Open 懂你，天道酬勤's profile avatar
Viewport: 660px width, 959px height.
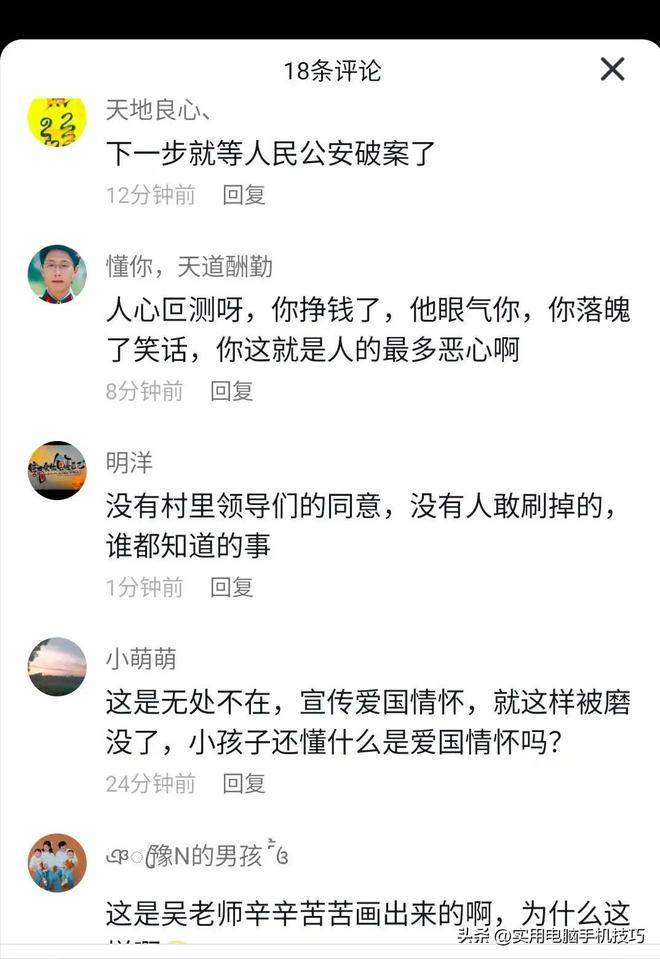point(56,274)
